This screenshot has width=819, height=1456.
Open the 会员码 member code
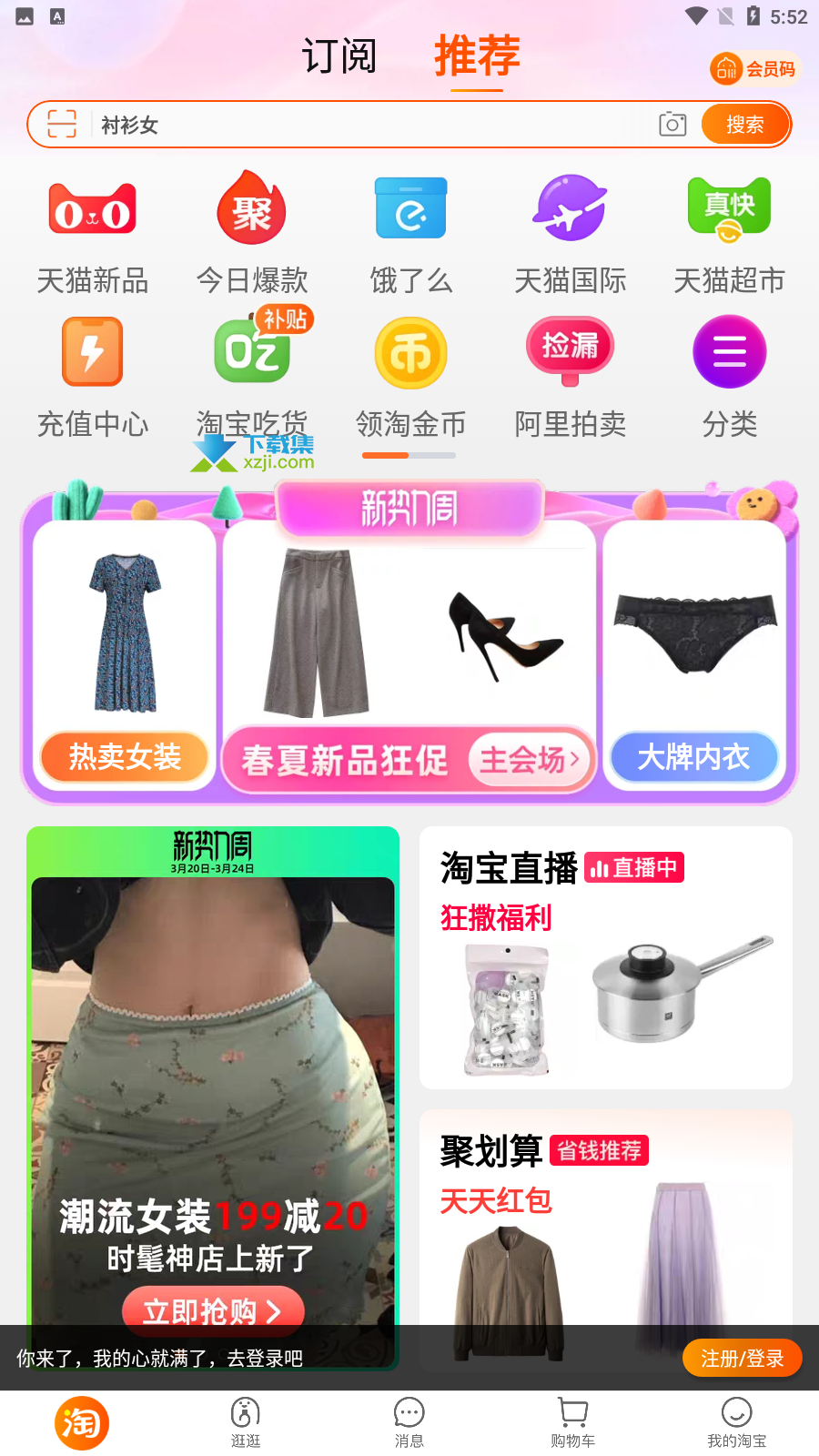tap(754, 69)
